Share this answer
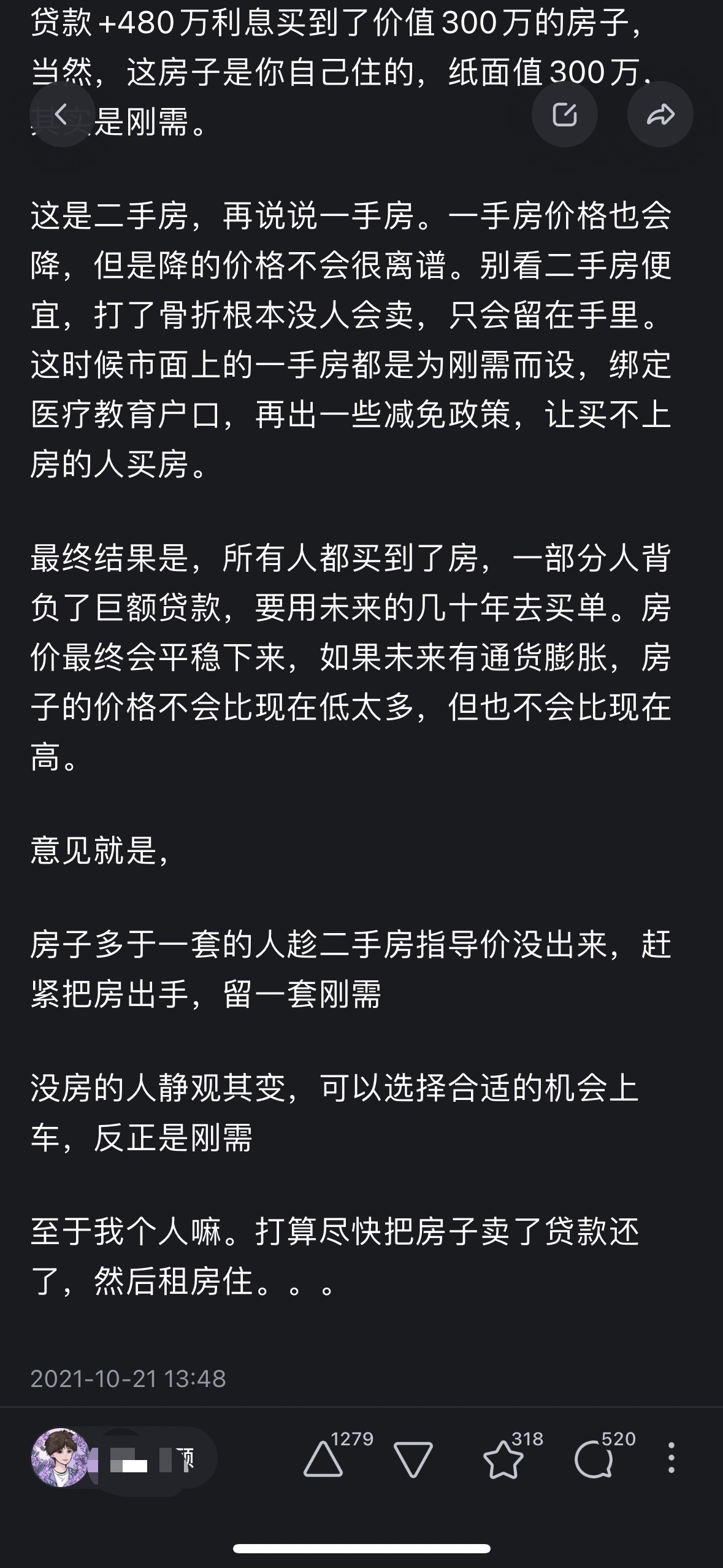This screenshot has width=723, height=1568. click(660, 114)
